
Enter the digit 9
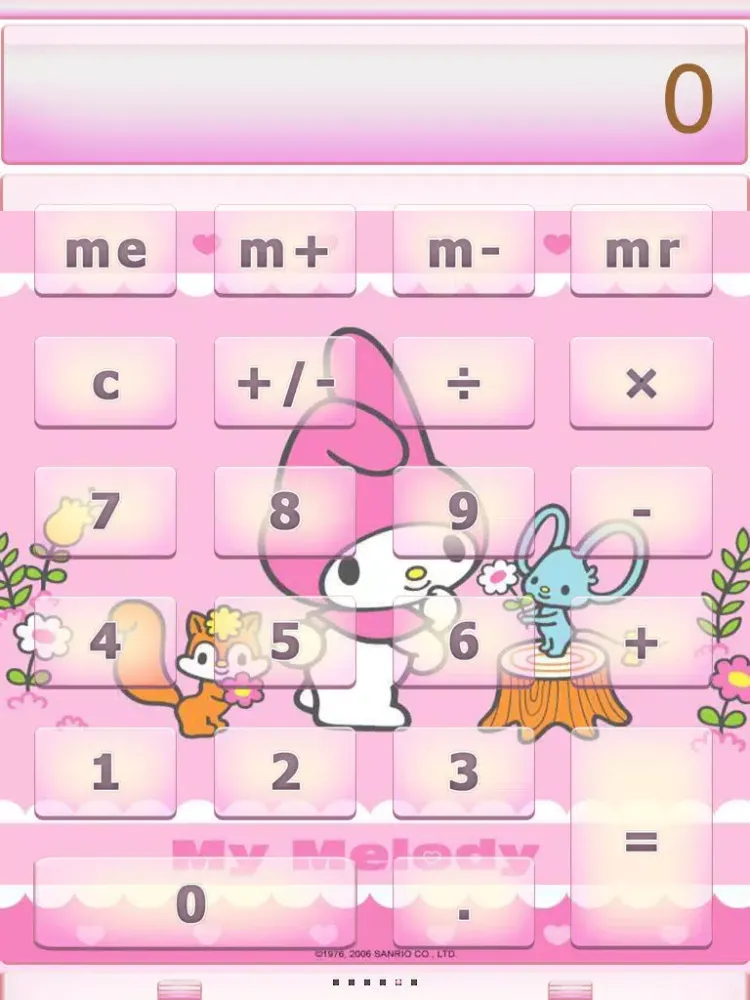[x=463, y=512]
